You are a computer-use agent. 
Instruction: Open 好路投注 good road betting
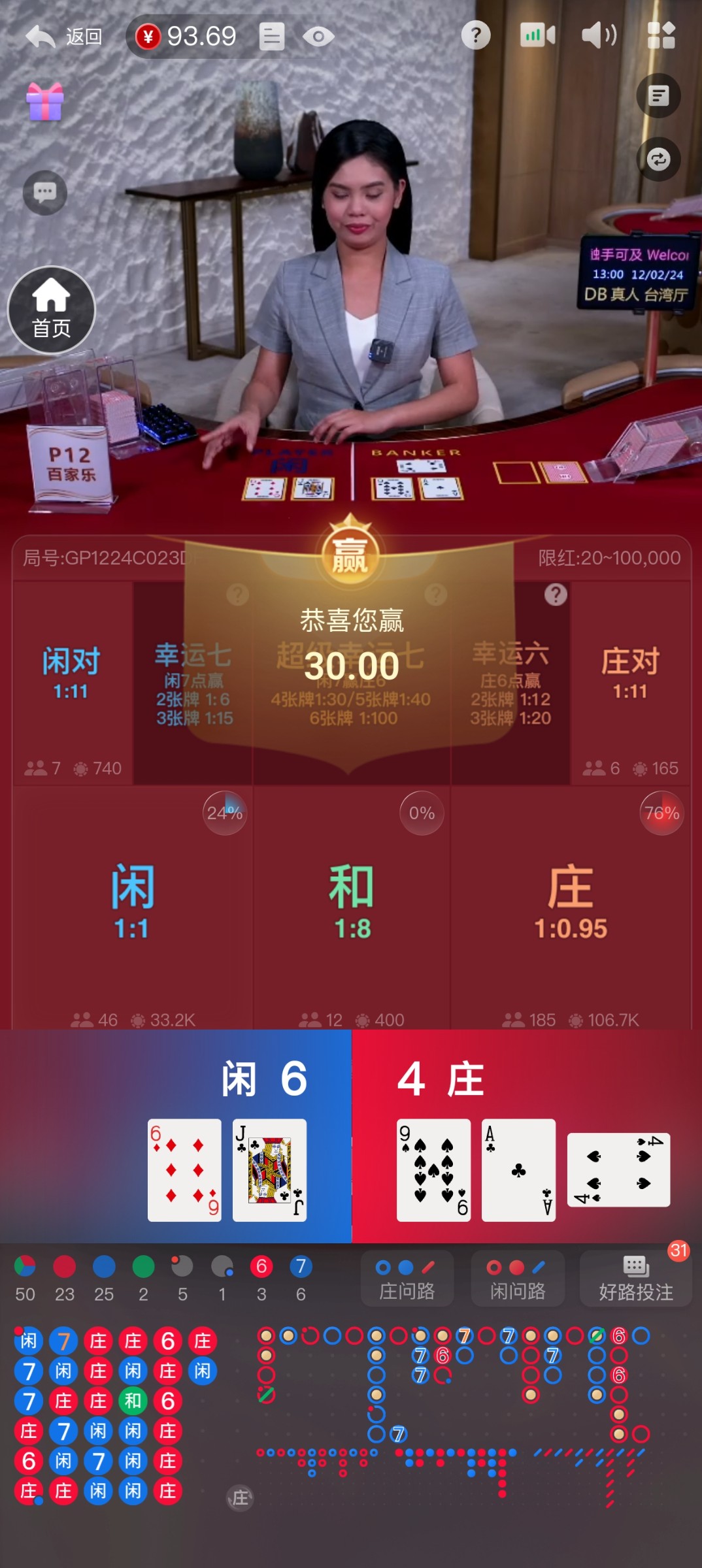(x=635, y=1279)
